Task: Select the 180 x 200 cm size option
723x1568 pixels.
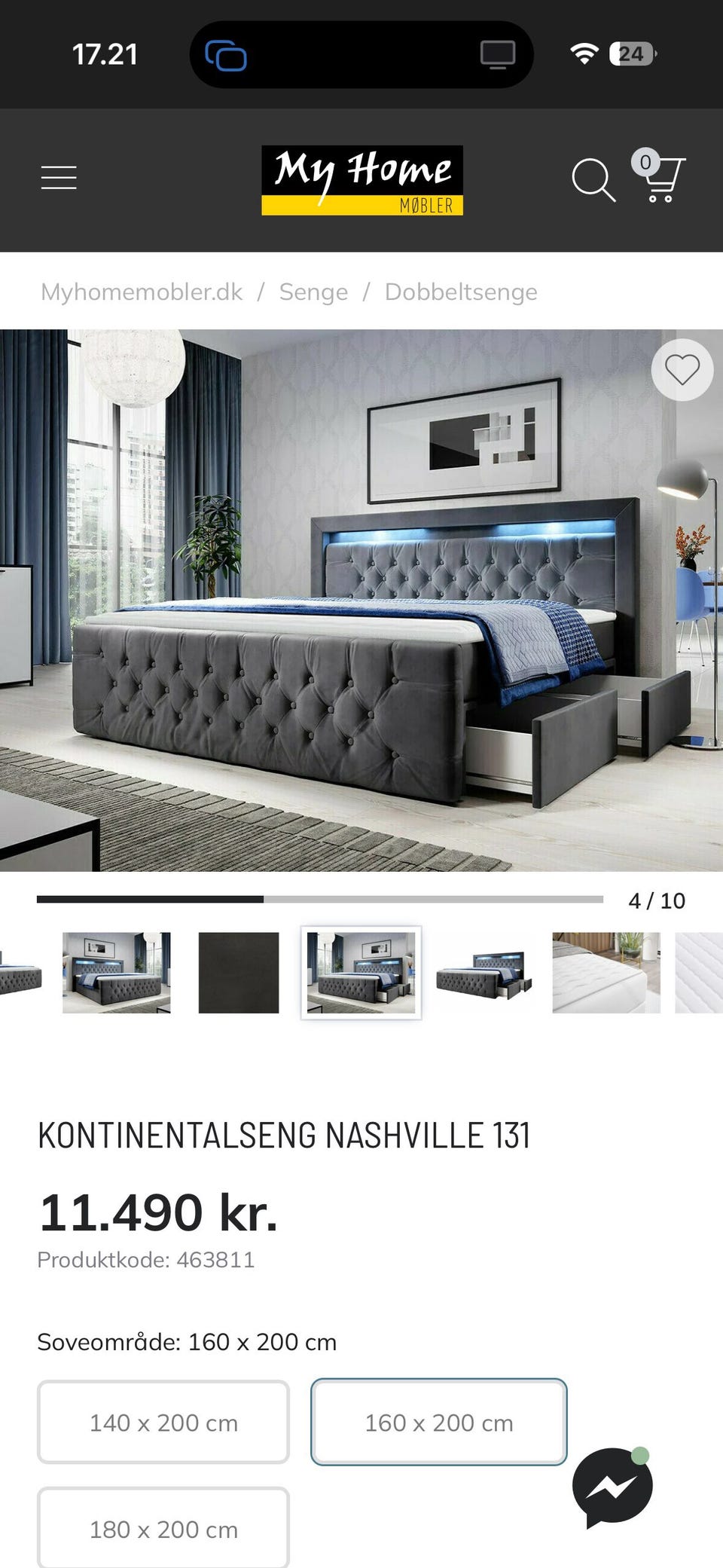Action: [163, 1530]
